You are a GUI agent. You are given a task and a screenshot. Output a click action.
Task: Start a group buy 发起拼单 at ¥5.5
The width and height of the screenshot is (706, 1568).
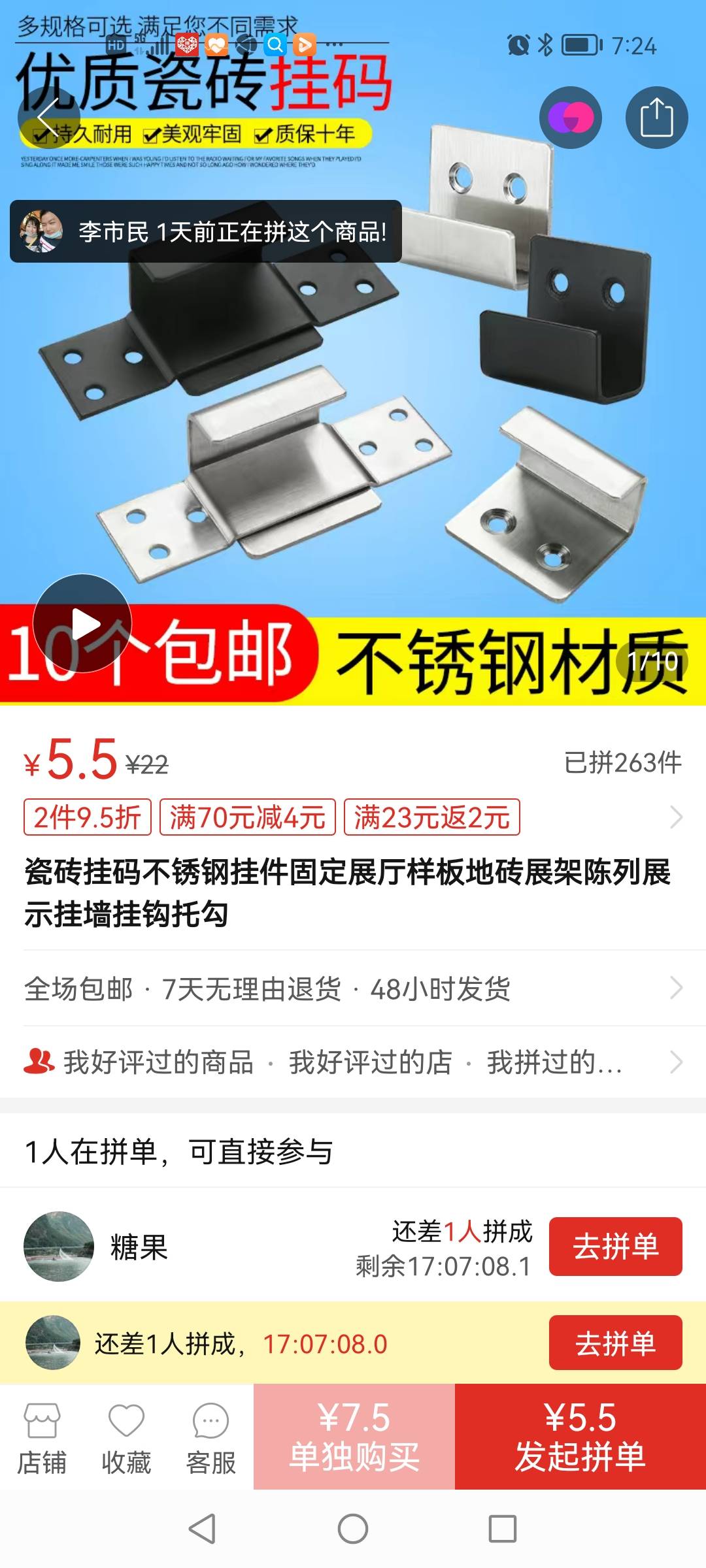[x=580, y=1437]
